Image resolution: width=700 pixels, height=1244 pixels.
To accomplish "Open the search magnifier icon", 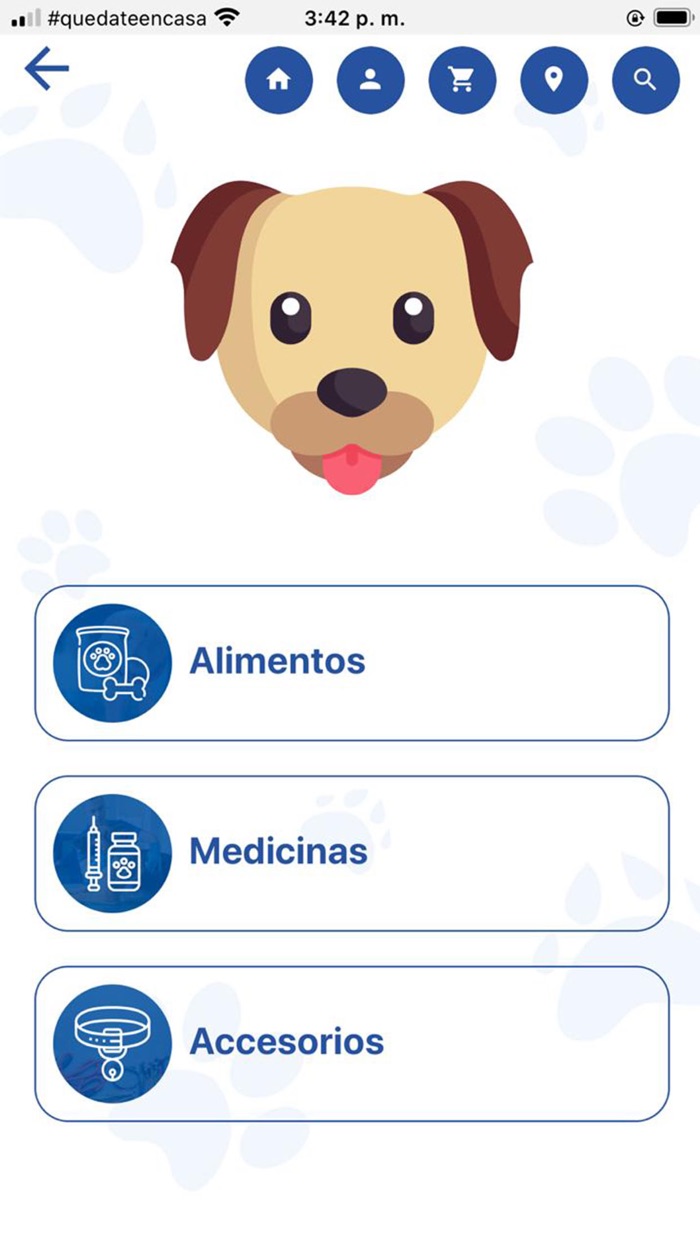I will (x=646, y=80).
